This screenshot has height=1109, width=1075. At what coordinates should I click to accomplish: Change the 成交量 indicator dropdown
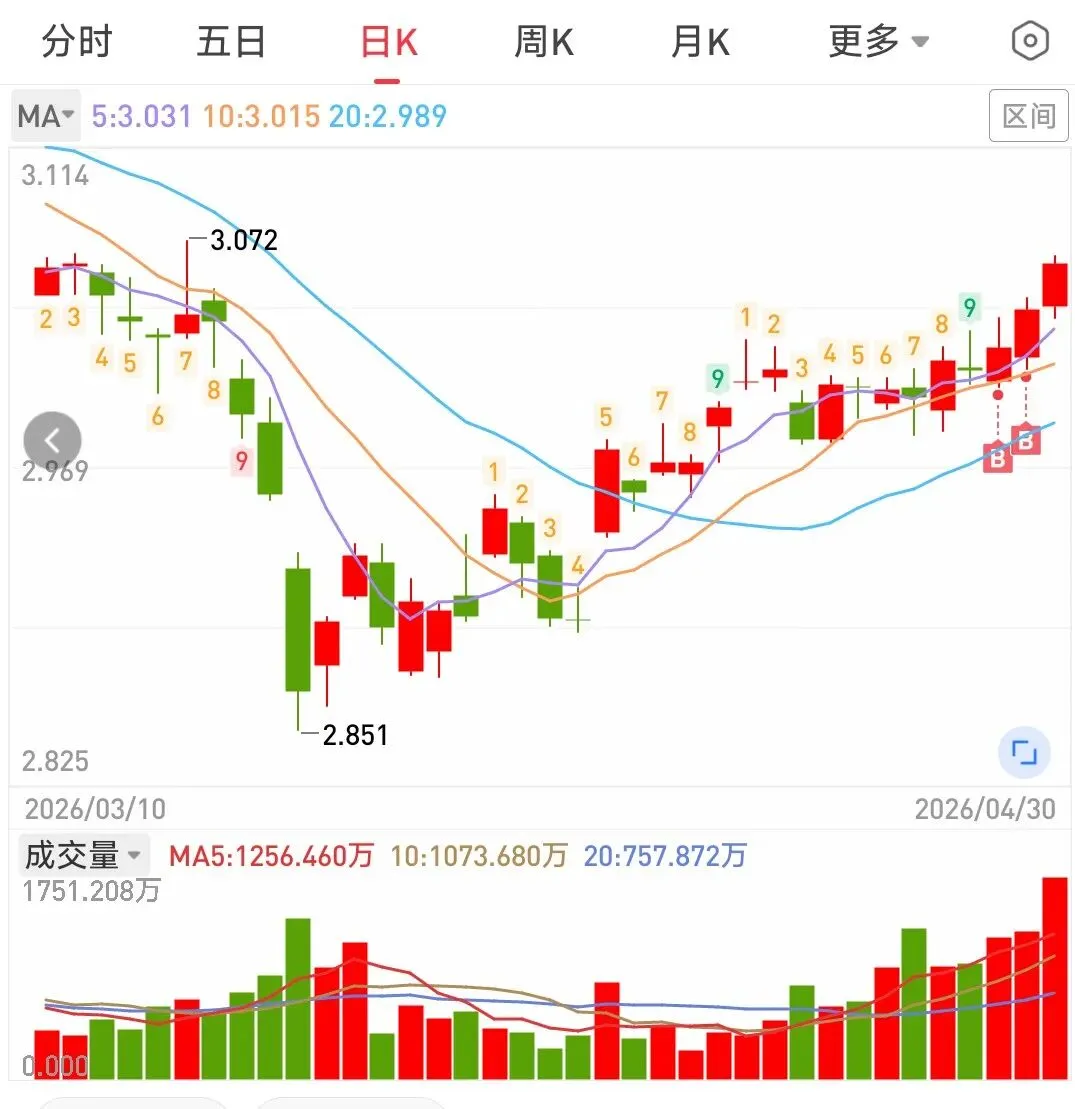pyautogui.click(x=83, y=856)
